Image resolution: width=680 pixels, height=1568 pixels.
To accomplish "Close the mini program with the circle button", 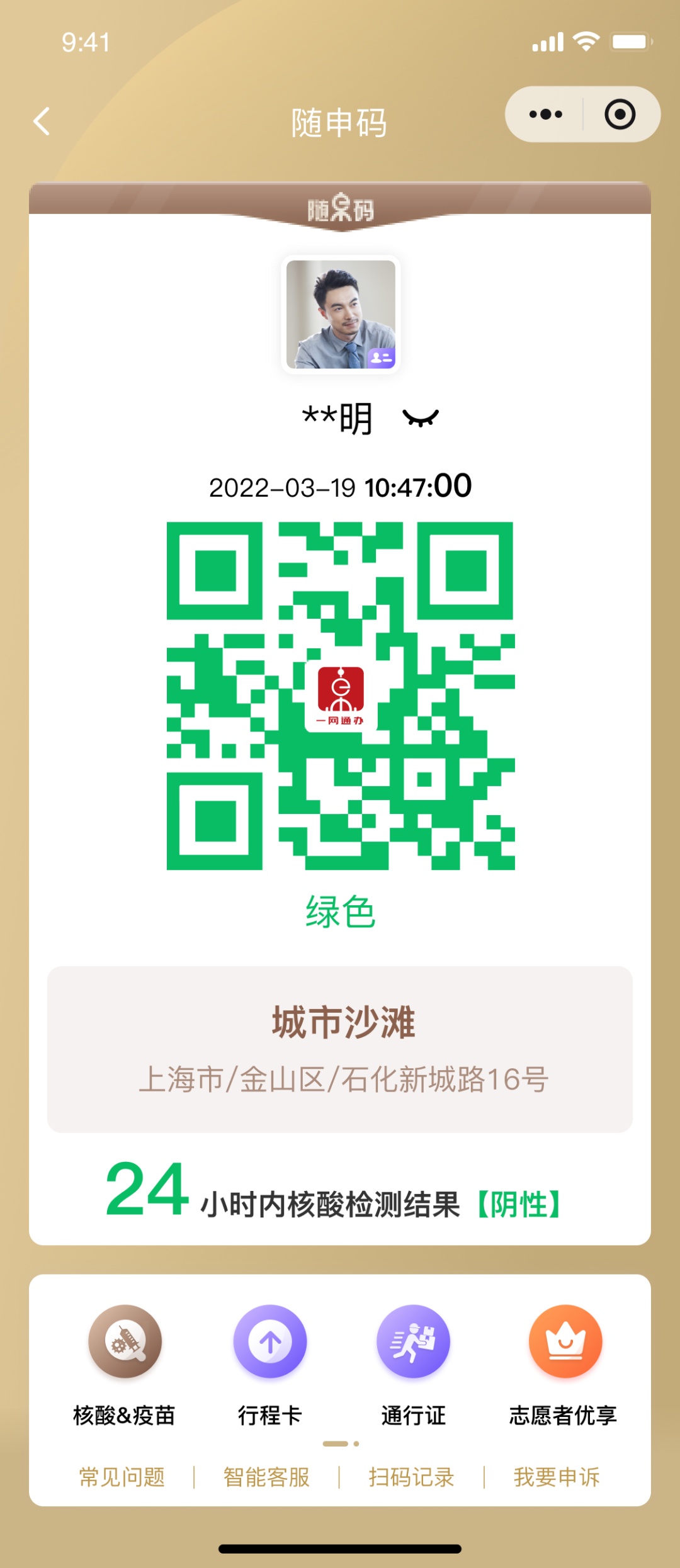I will (x=620, y=115).
